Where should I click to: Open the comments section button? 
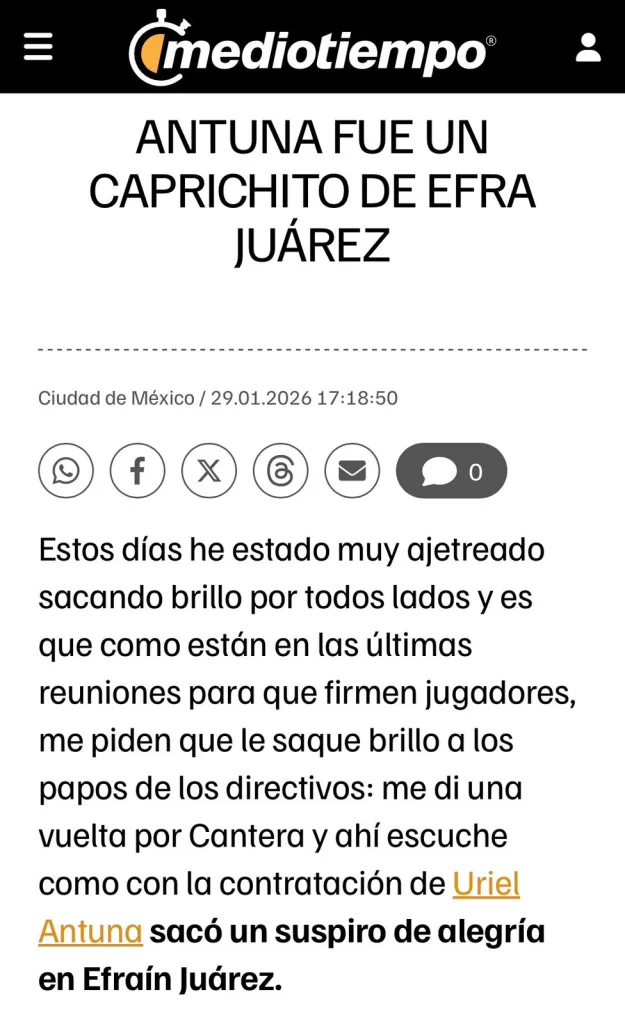(451, 471)
